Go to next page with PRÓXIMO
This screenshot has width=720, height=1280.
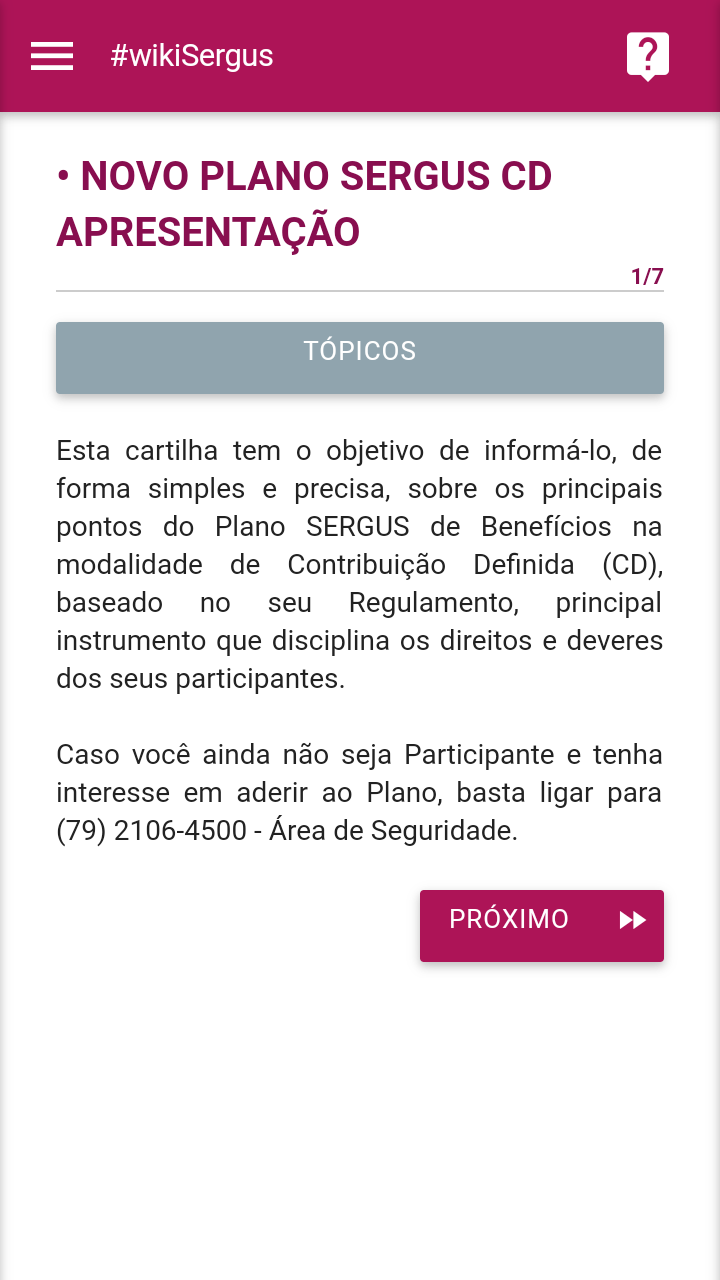click(542, 925)
